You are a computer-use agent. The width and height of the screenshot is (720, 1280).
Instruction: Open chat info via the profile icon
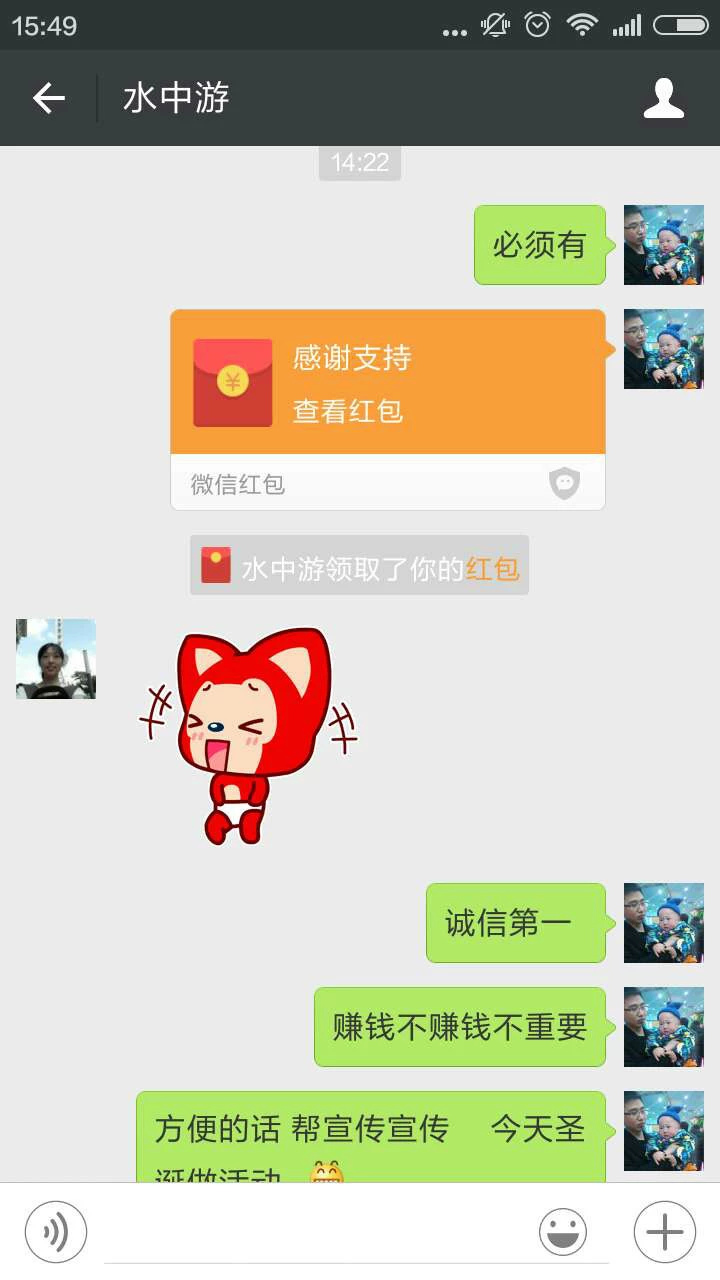(x=663, y=98)
